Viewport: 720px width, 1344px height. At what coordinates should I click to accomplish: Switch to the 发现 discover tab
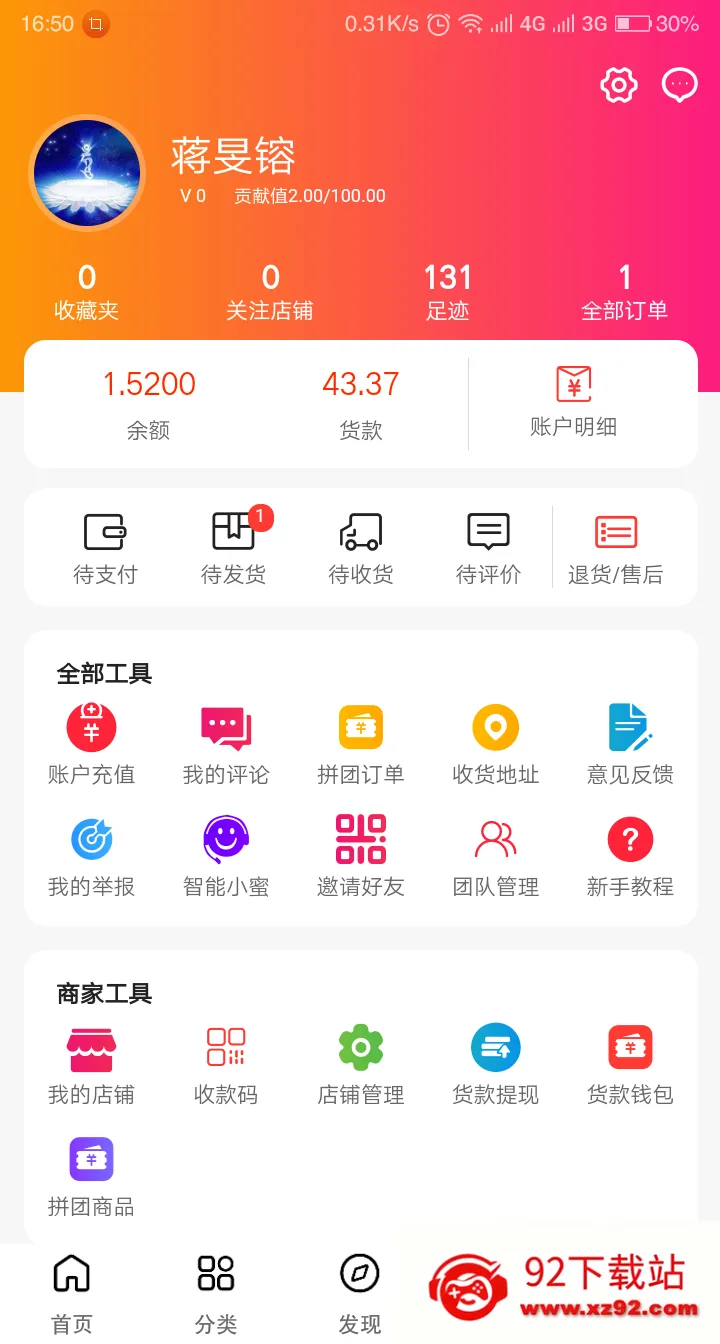coord(360,1294)
